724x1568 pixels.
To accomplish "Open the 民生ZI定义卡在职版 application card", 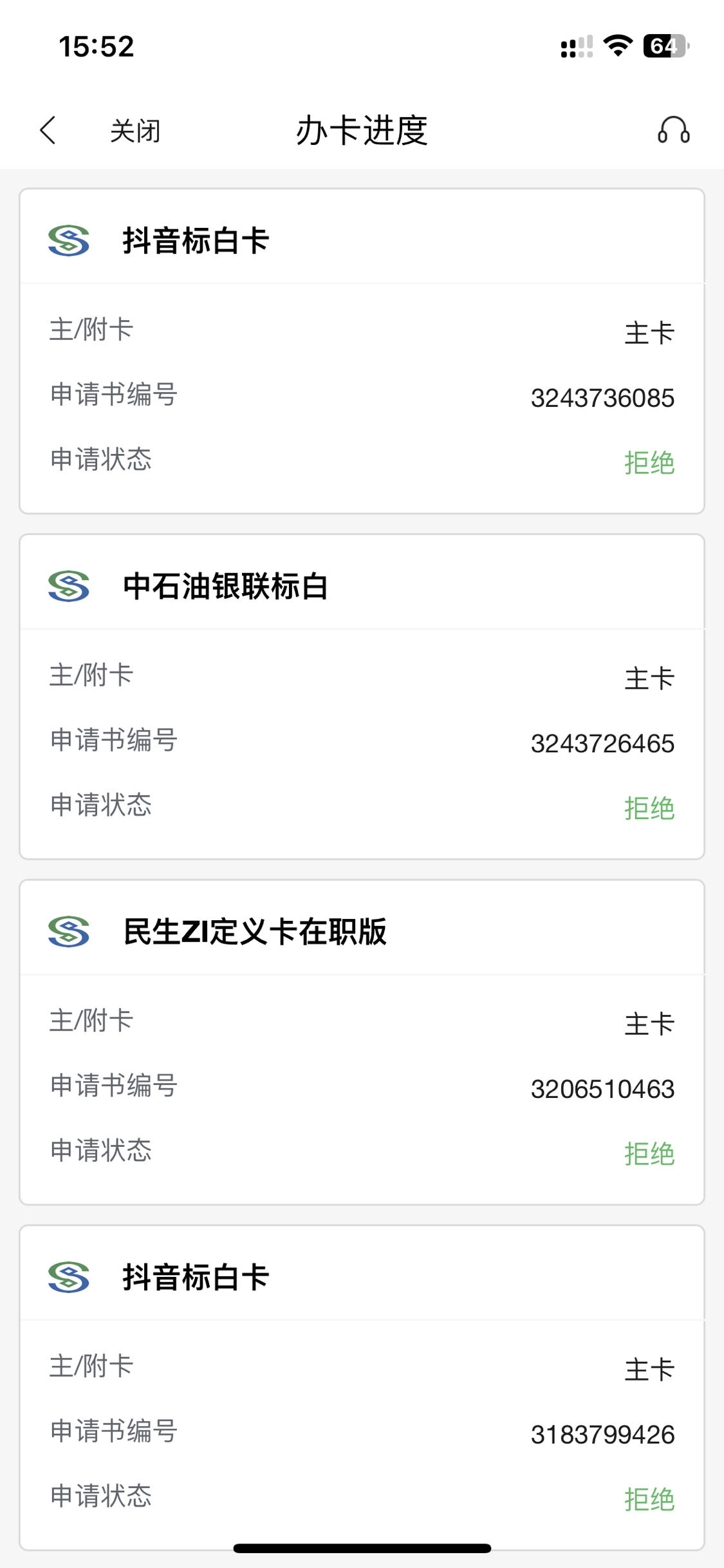I will (362, 1042).
